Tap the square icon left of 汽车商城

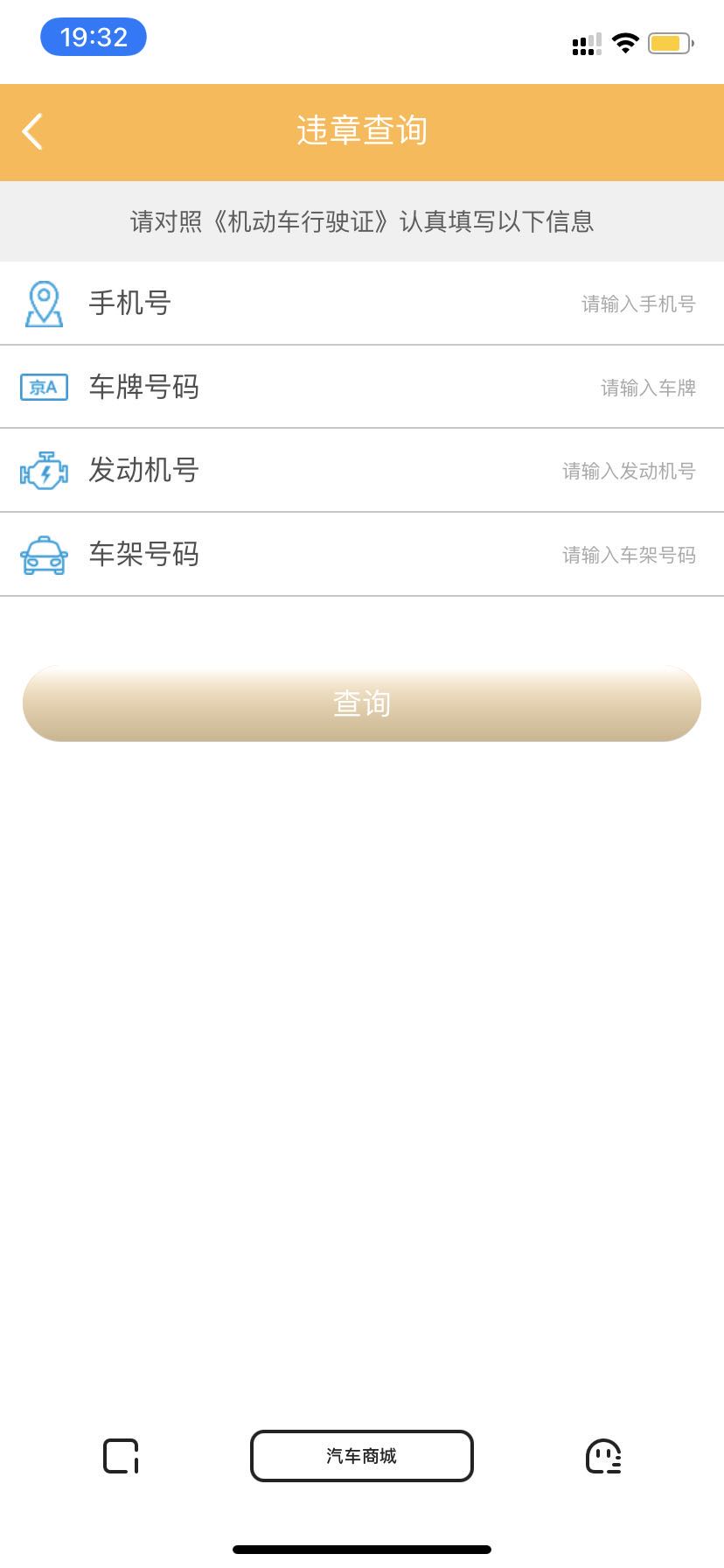pos(121,1456)
